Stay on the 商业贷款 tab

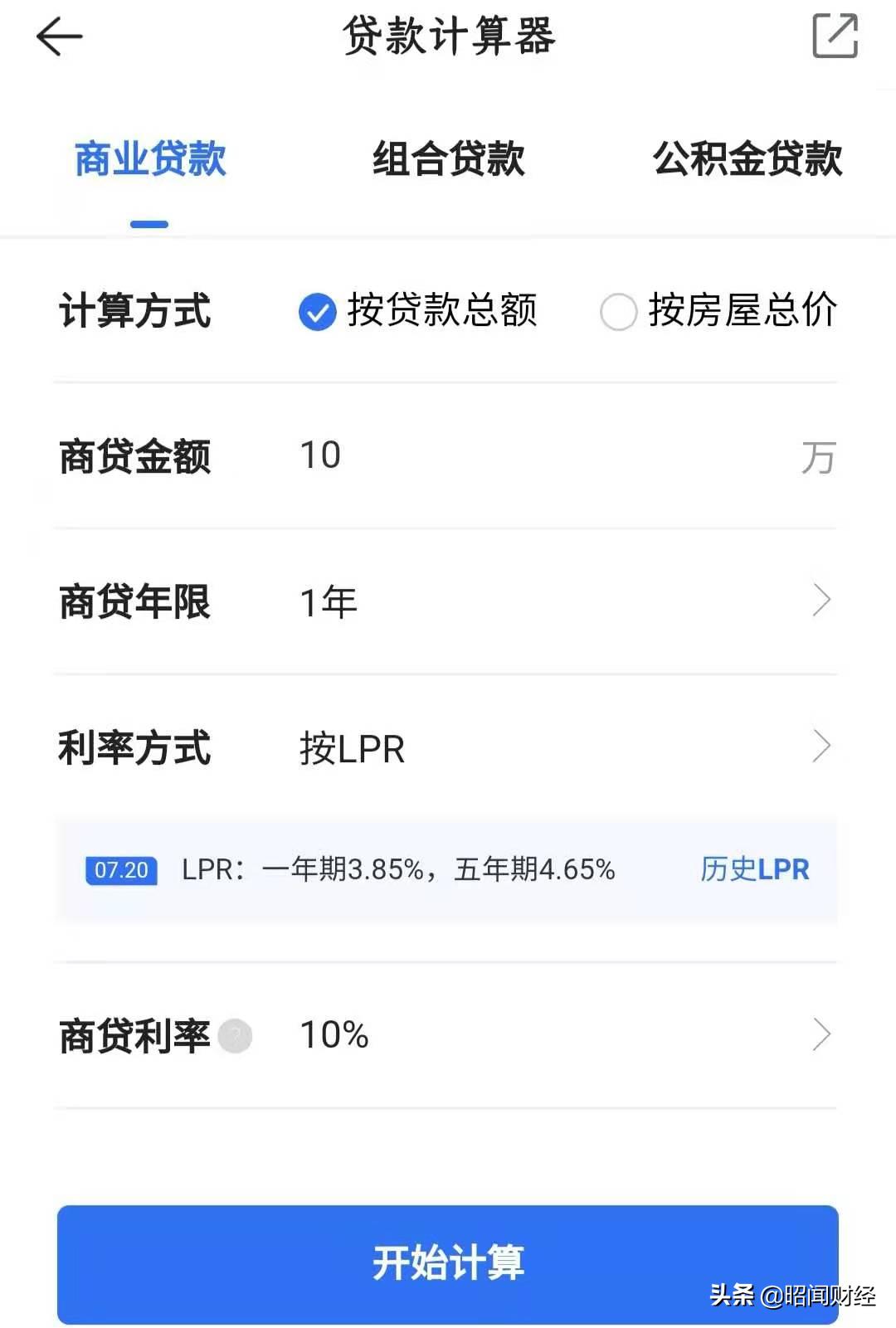coord(151,161)
